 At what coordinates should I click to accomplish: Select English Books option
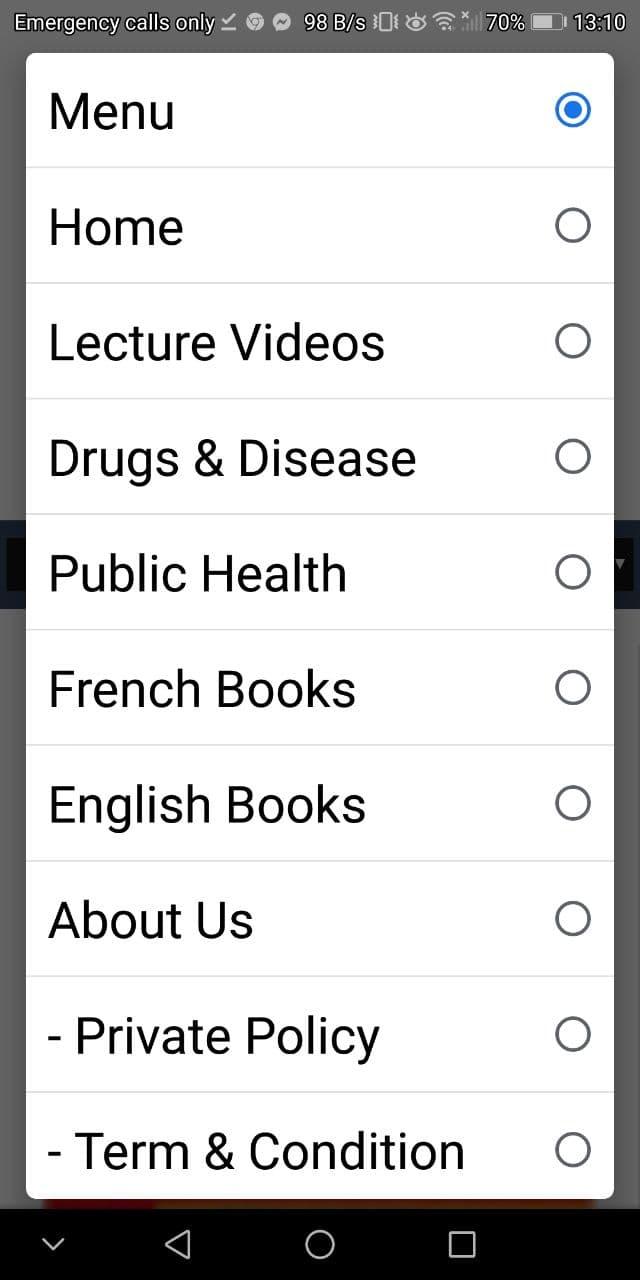pyautogui.click(x=320, y=804)
